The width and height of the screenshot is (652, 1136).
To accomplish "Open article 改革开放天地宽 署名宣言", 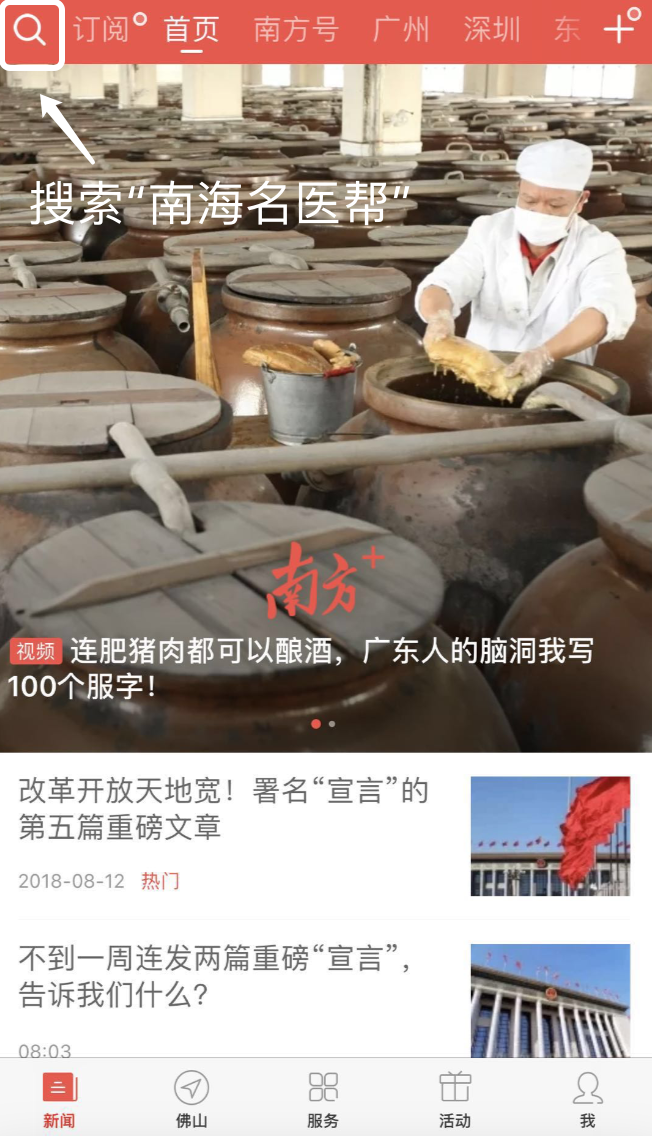I will click(x=326, y=835).
